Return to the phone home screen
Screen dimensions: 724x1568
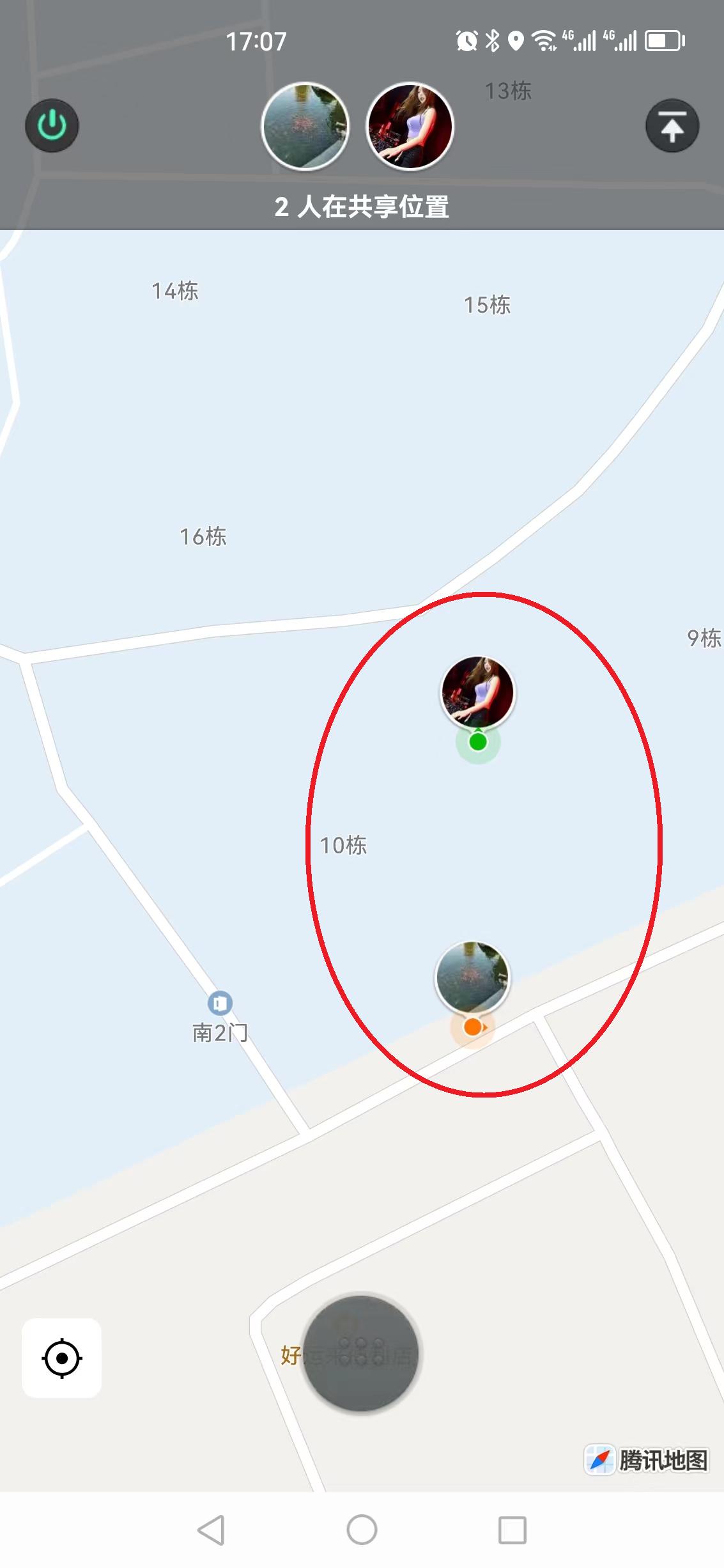tap(362, 1530)
